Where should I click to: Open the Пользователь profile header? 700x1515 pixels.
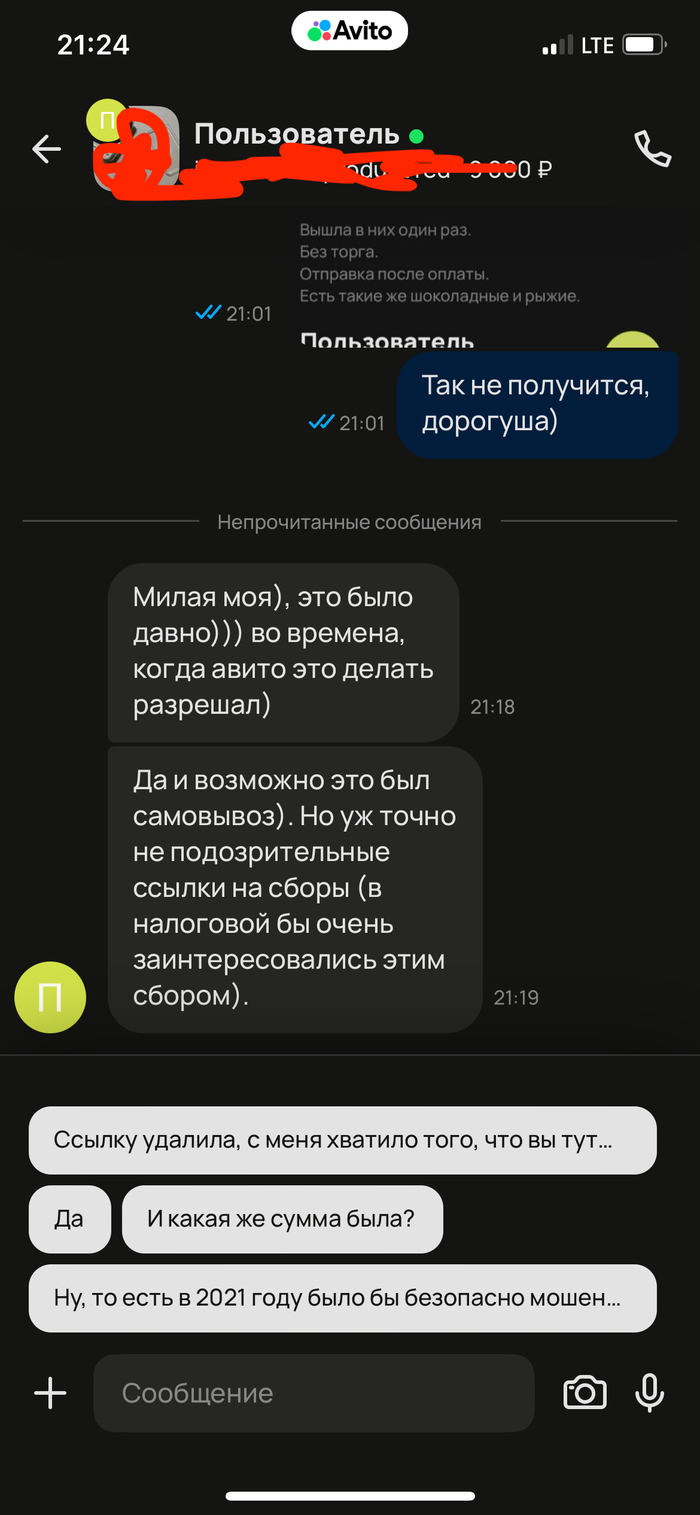pyautogui.click(x=297, y=134)
